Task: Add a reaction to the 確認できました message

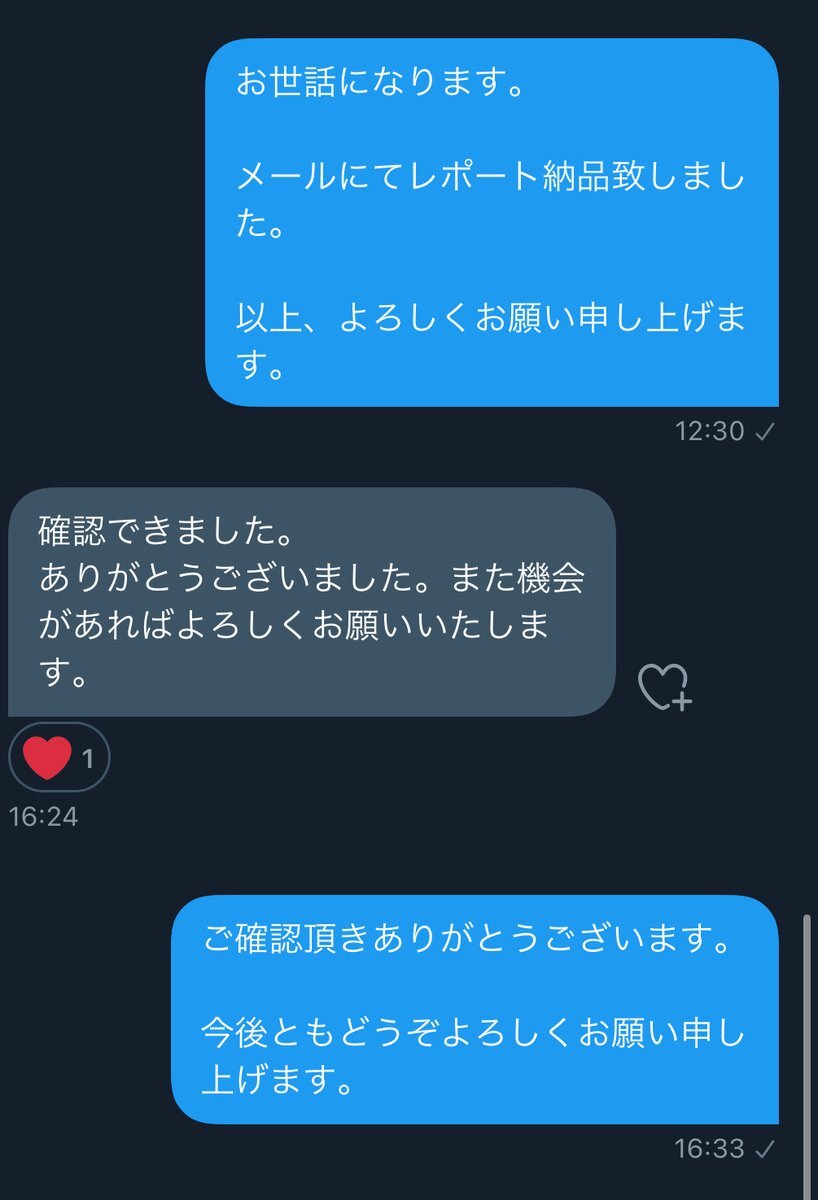Action: [x=665, y=687]
